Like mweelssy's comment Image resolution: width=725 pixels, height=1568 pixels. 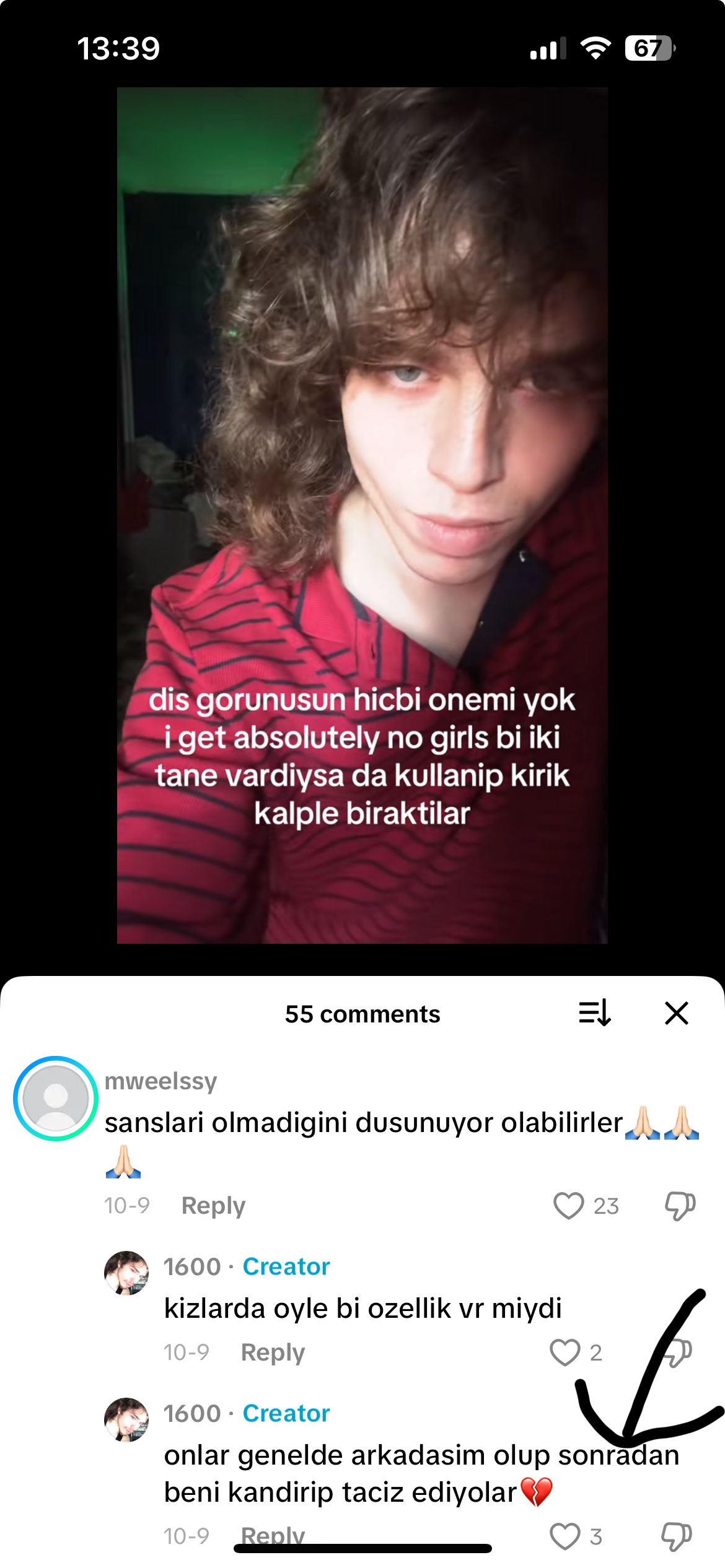coord(568,1206)
